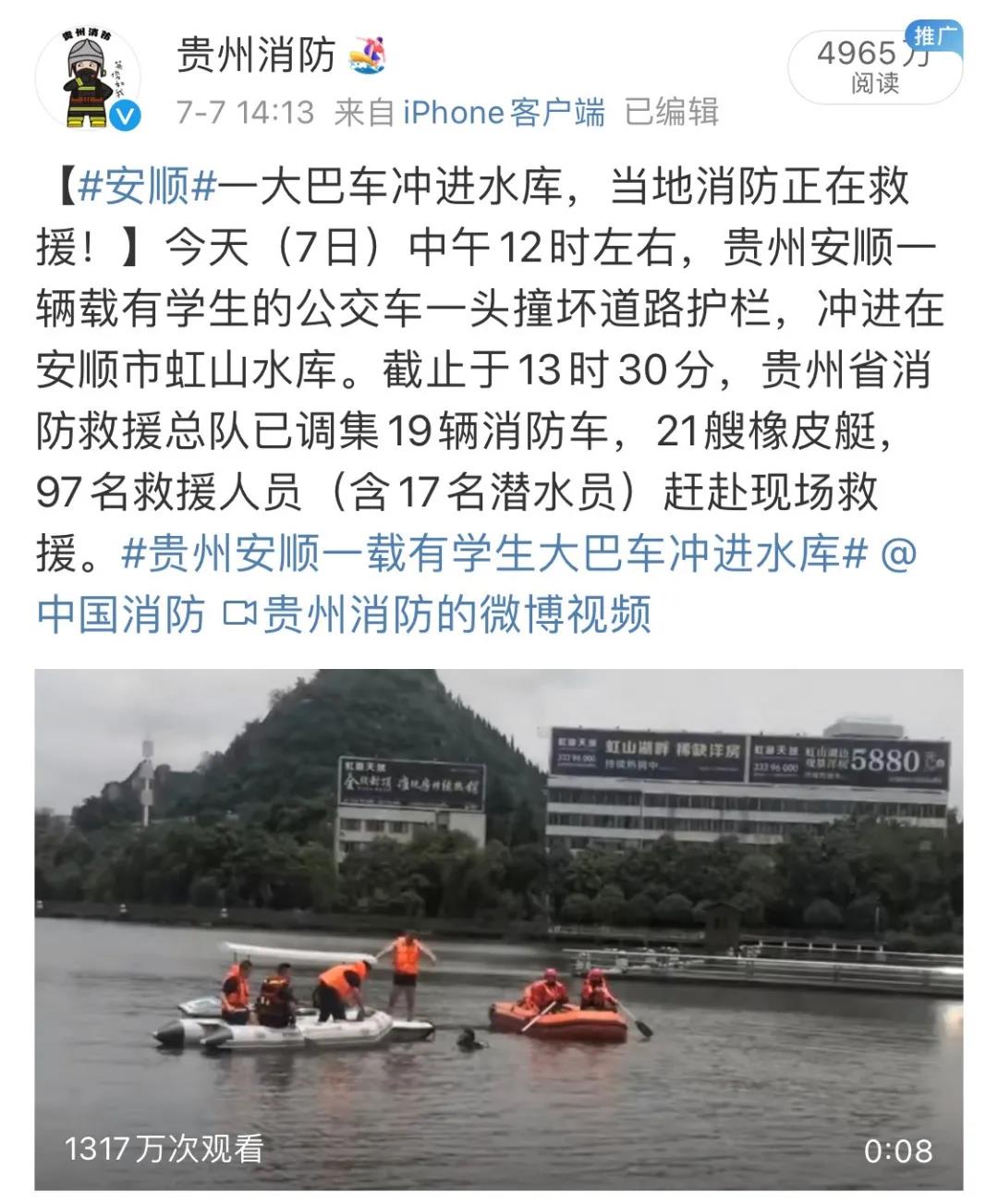Play the rescue video thumbnail
Image resolution: width=998 pixels, height=1204 pixels.
(499, 929)
